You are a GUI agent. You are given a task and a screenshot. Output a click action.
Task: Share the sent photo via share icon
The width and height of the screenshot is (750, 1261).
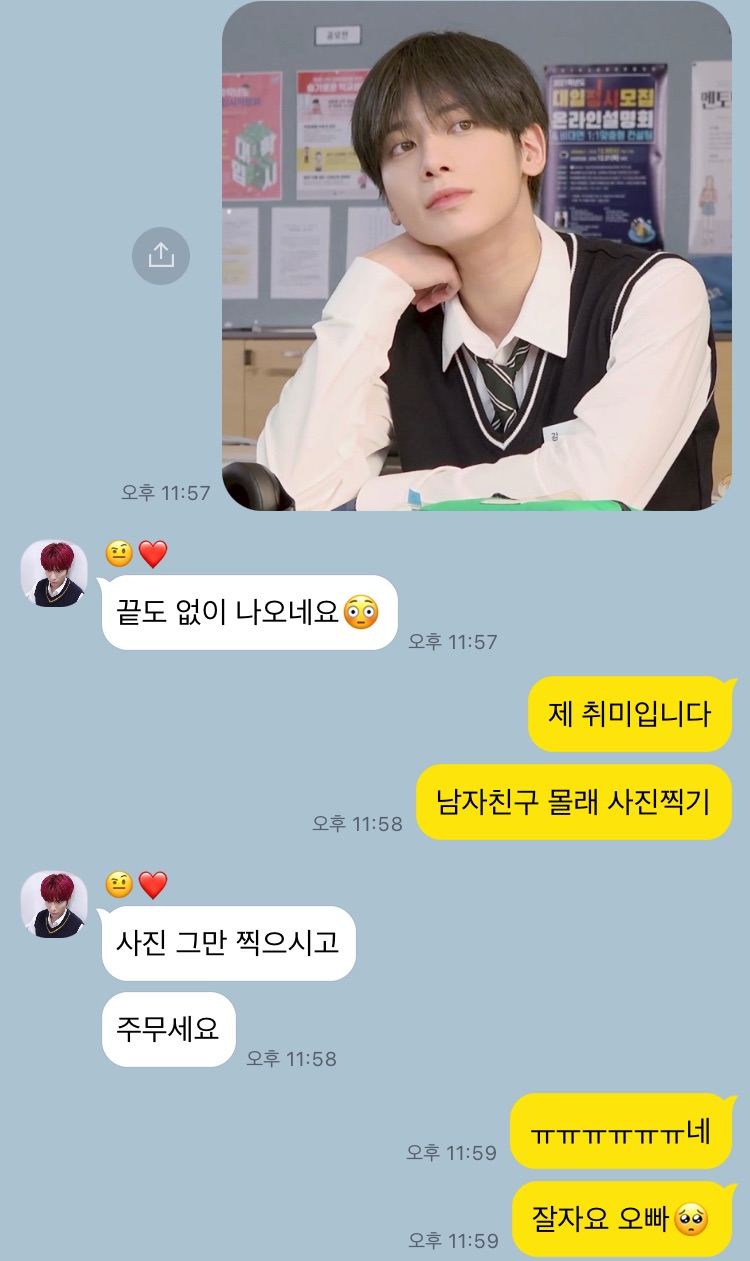point(161,256)
